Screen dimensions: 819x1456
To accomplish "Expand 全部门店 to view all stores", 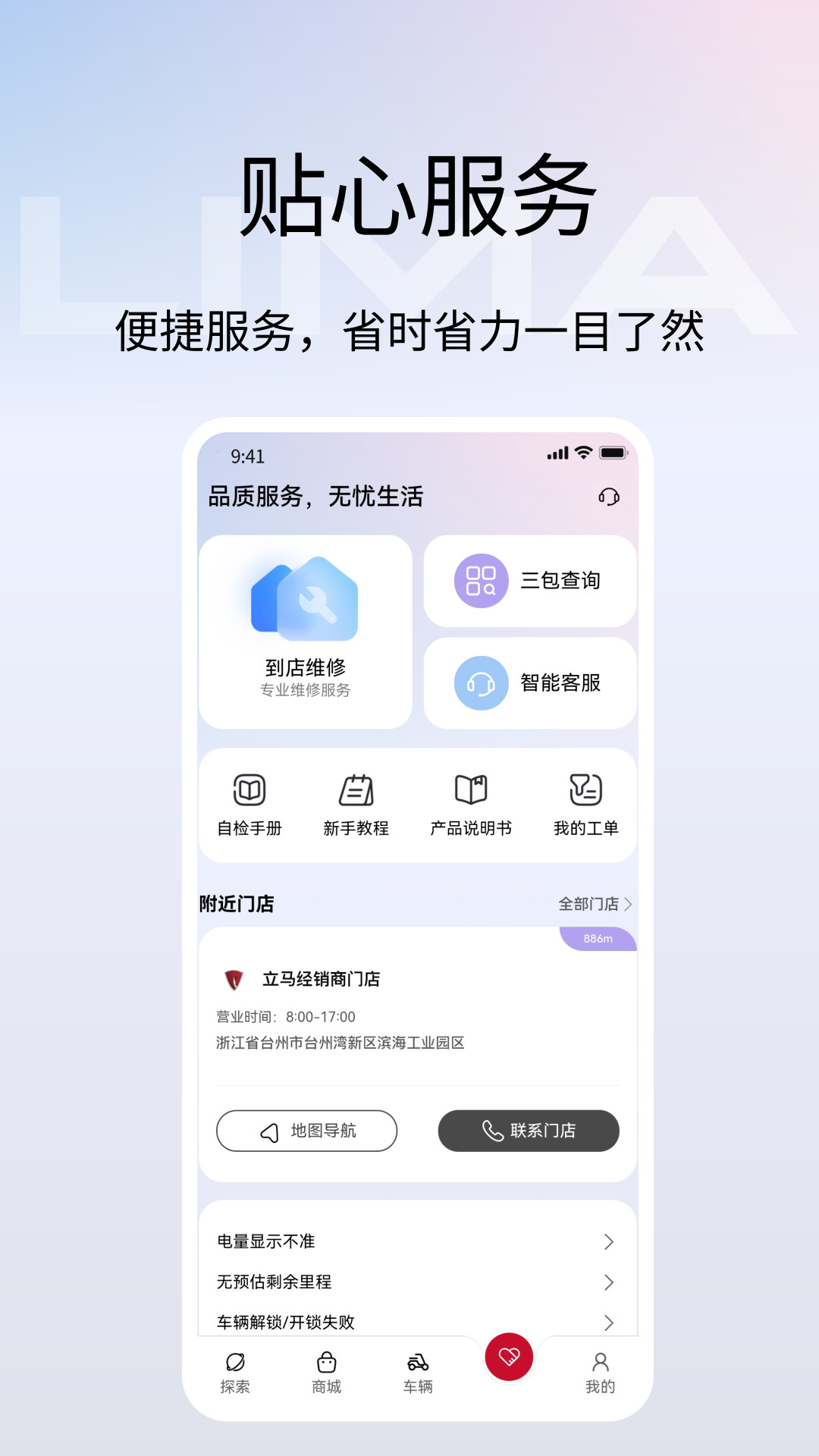I will (591, 905).
